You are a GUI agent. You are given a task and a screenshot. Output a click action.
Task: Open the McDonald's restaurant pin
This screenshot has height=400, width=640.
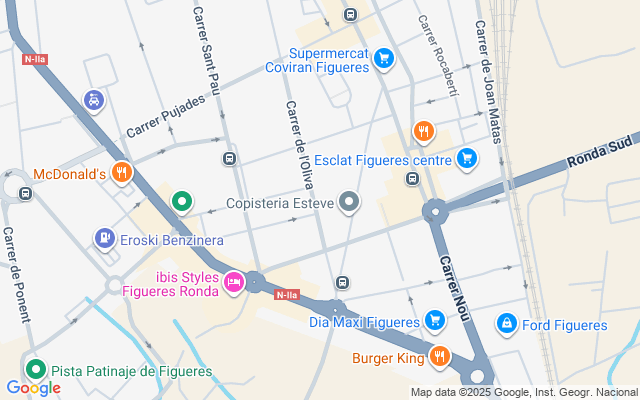pyautogui.click(x=122, y=173)
